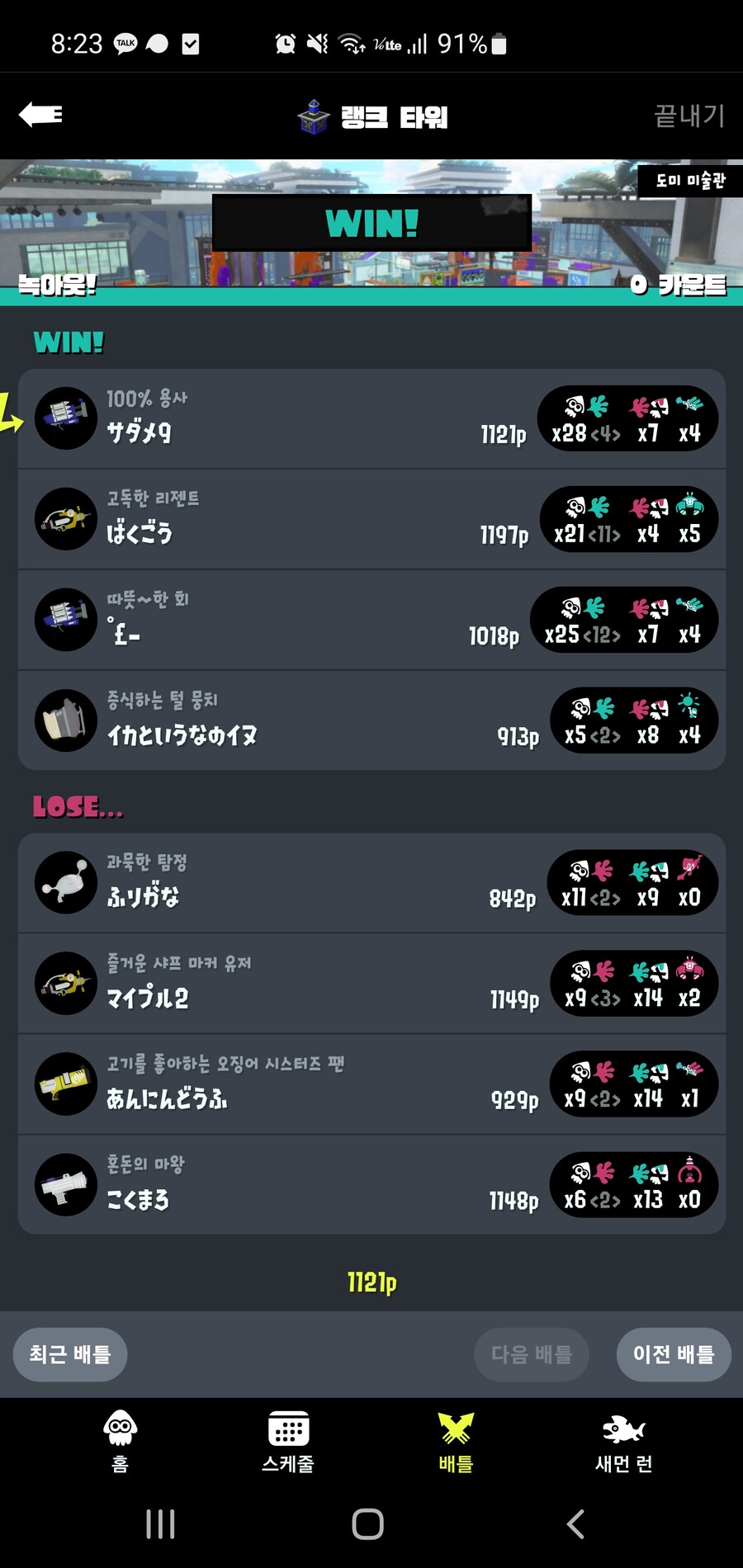Tap the back arrow in the top bar
This screenshot has width=743, height=1568.
click(x=41, y=116)
